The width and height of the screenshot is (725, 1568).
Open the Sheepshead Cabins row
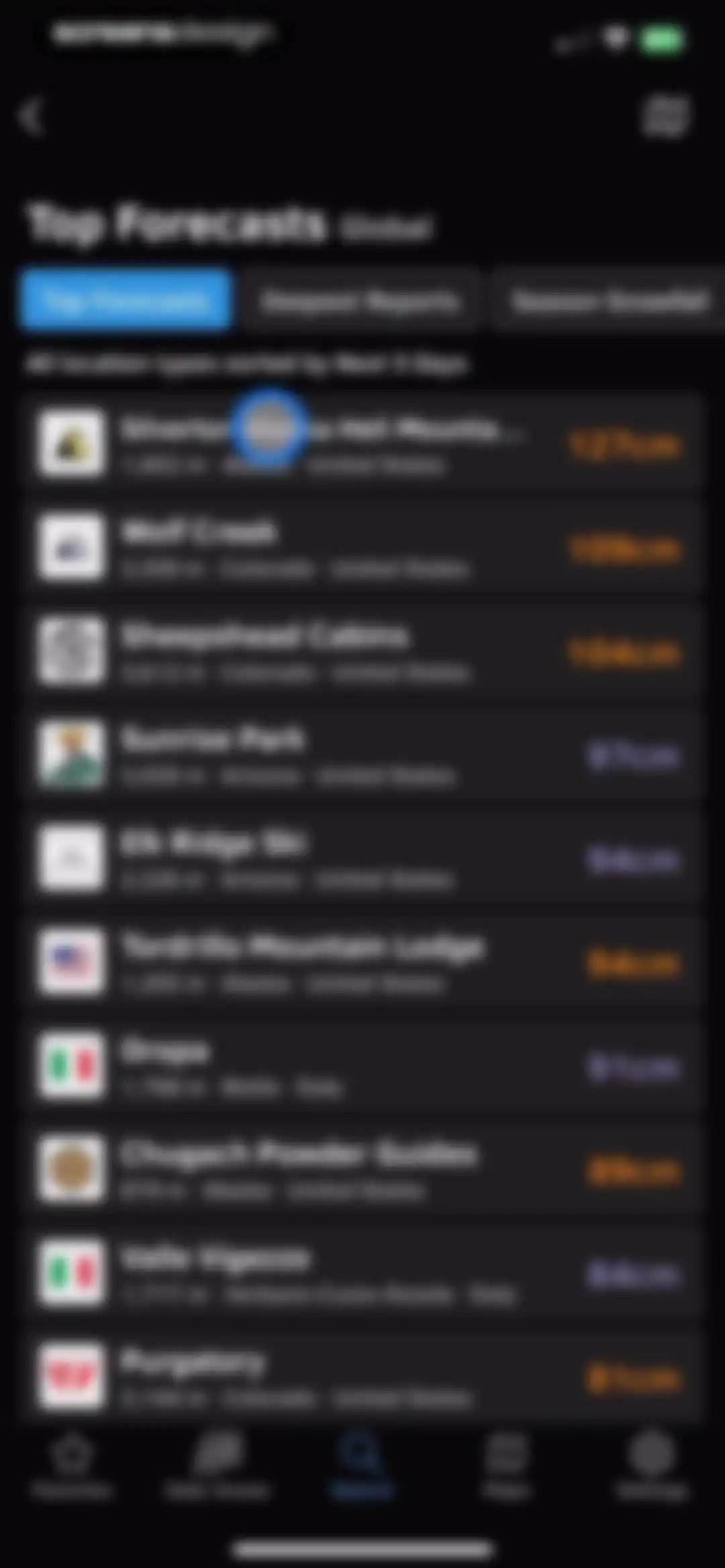click(362, 651)
